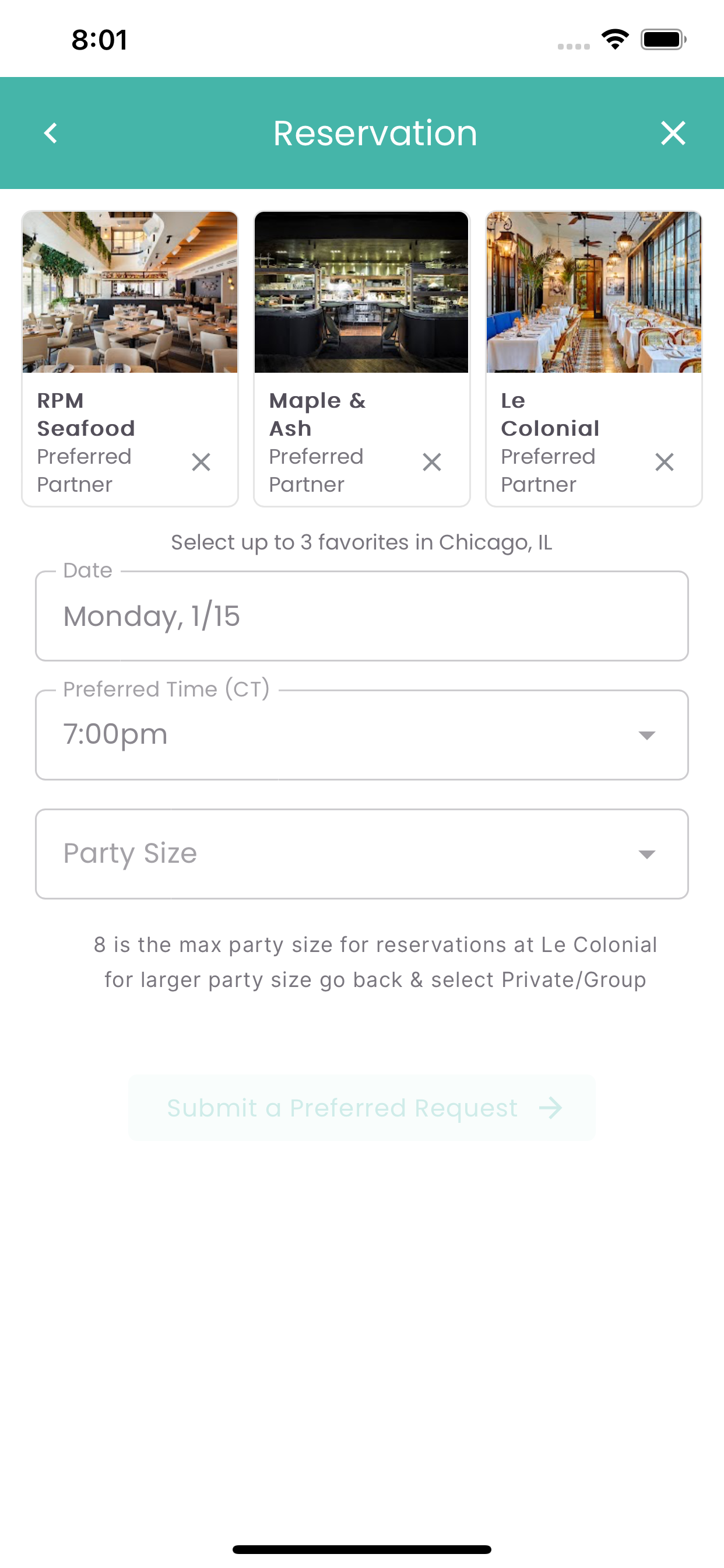This screenshot has width=724, height=1568.
Task: Click the arrow icon on the submit button
Action: [551, 1108]
